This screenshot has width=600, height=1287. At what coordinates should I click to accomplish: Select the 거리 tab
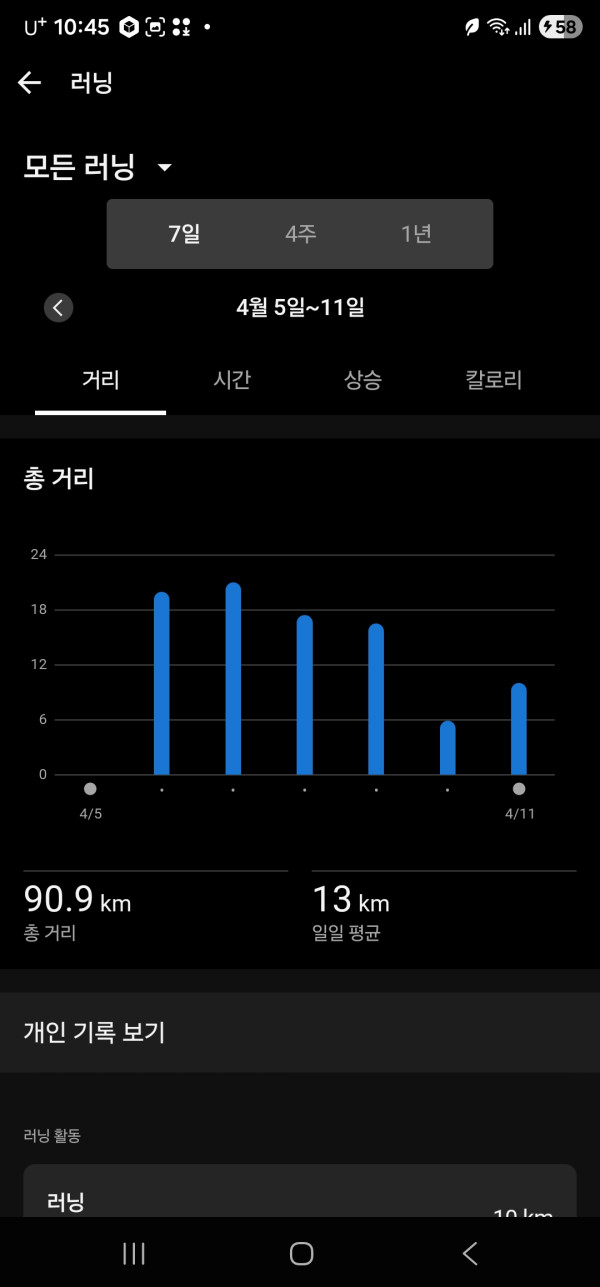click(x=100, y=380)
